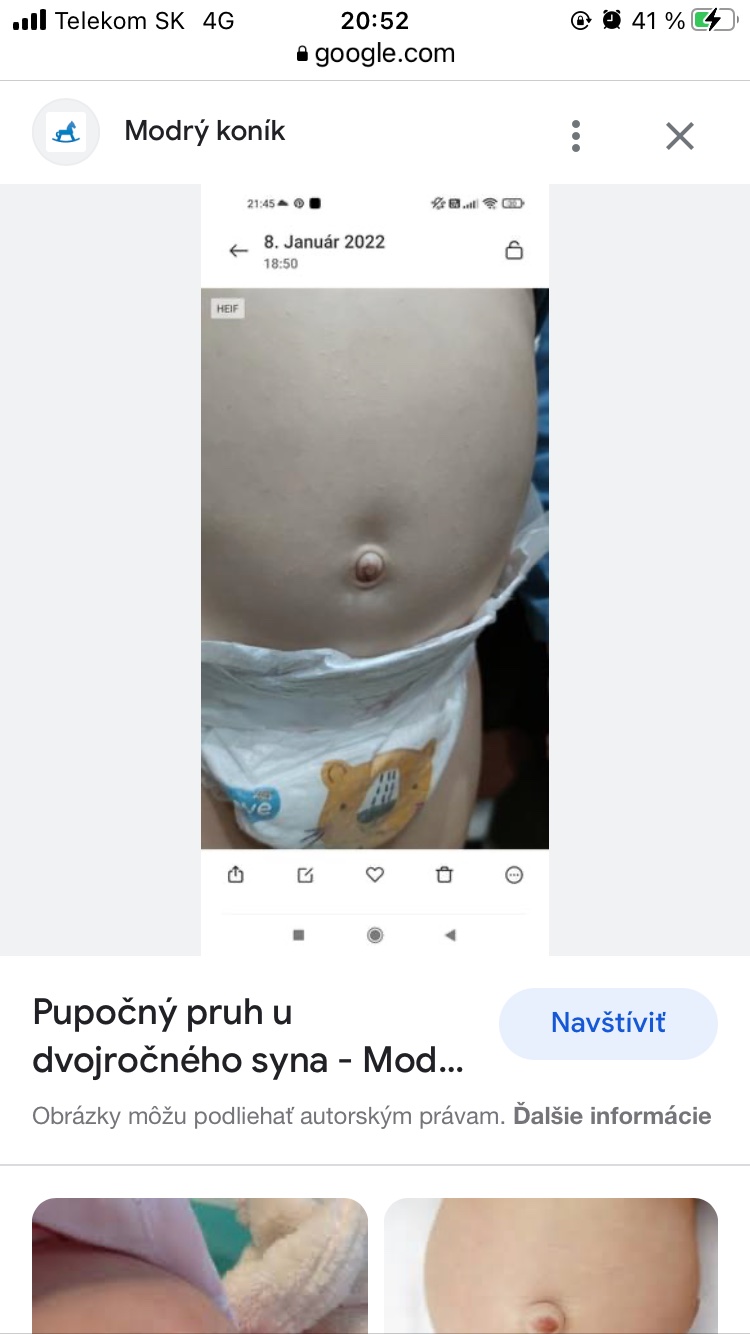Viewport: 750px width, 1334px height.
Task: Open the three-dot overflow menu
Action: [x=576, y=135]
